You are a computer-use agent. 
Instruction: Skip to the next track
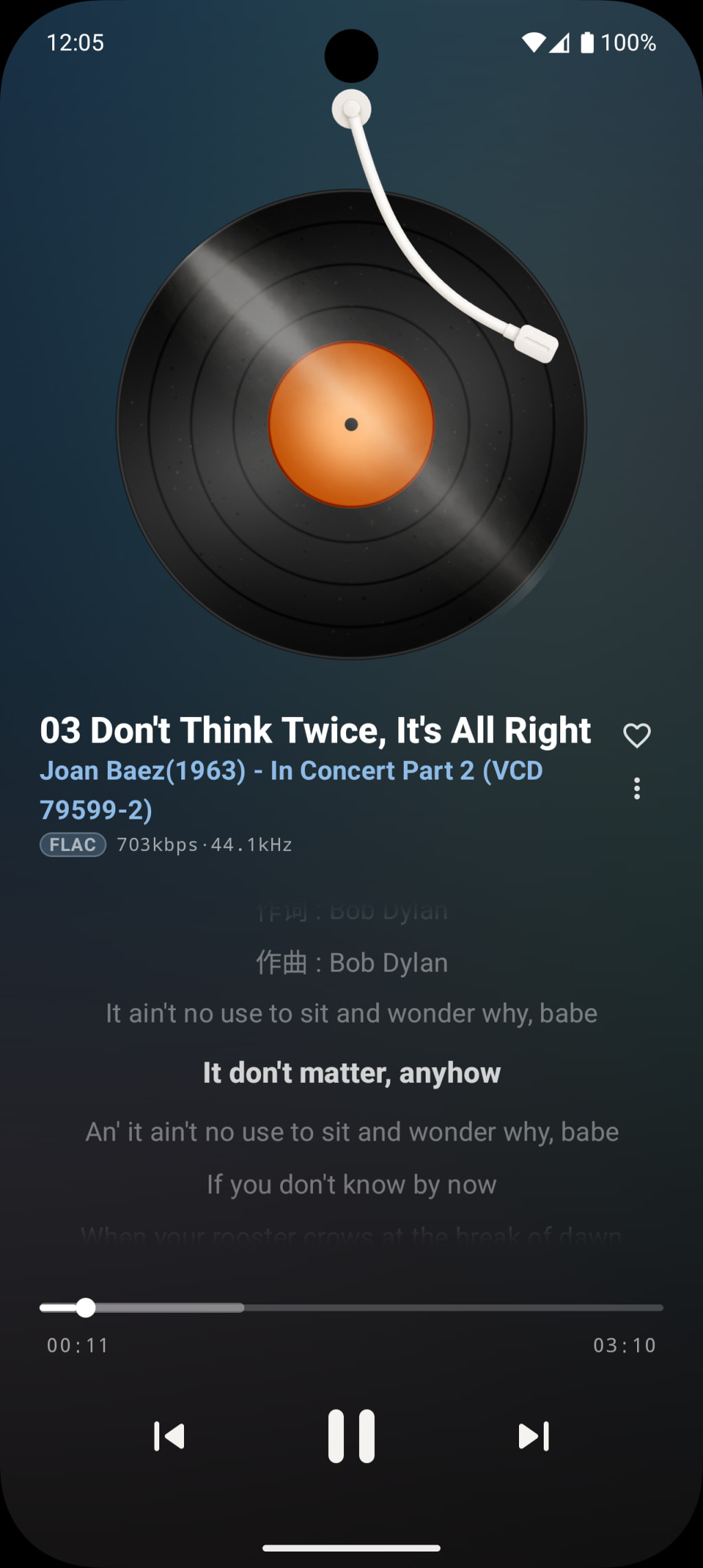pyautogui.click(x=534, y=1436)
